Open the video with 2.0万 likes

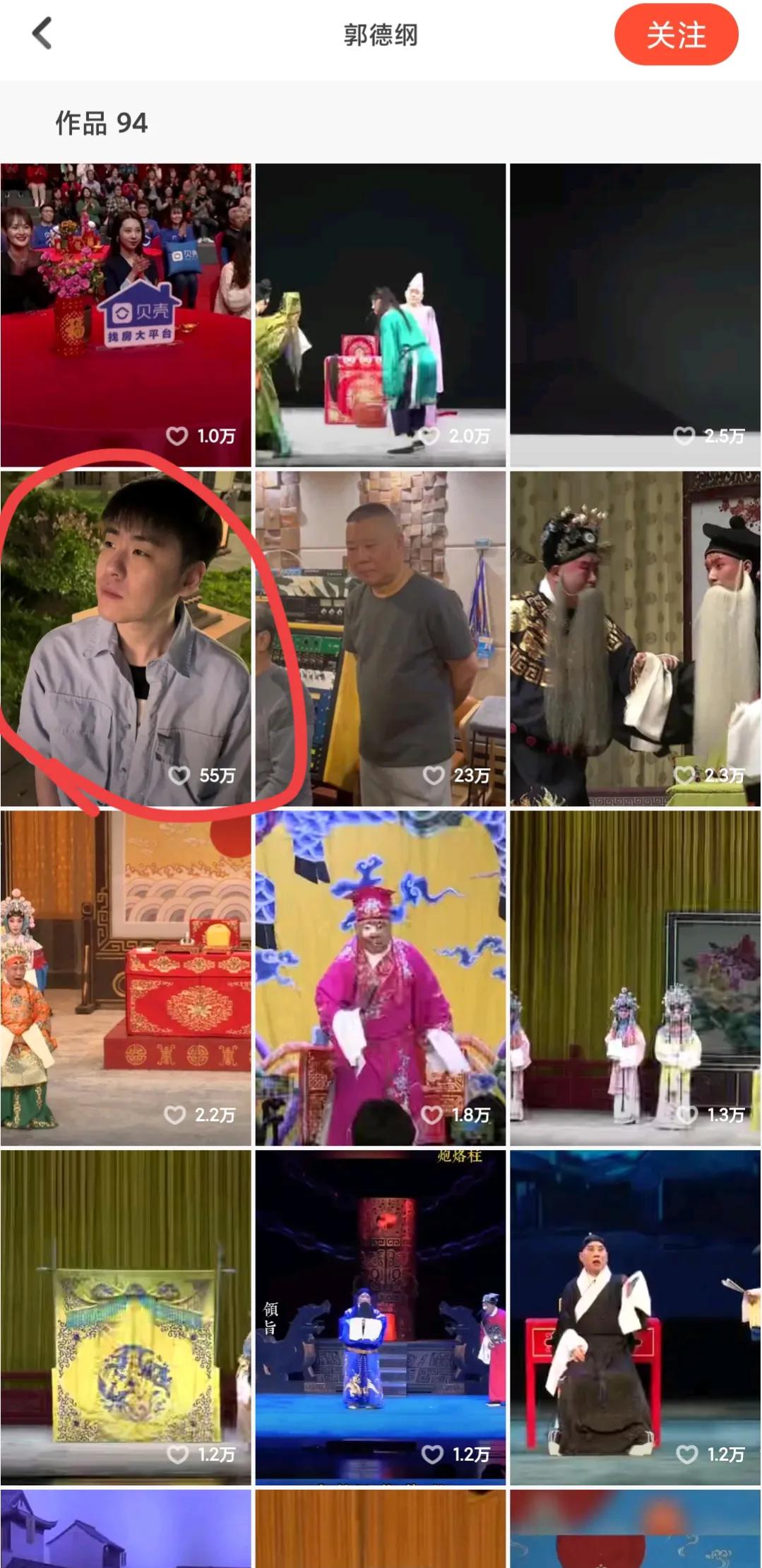[381, 315]
